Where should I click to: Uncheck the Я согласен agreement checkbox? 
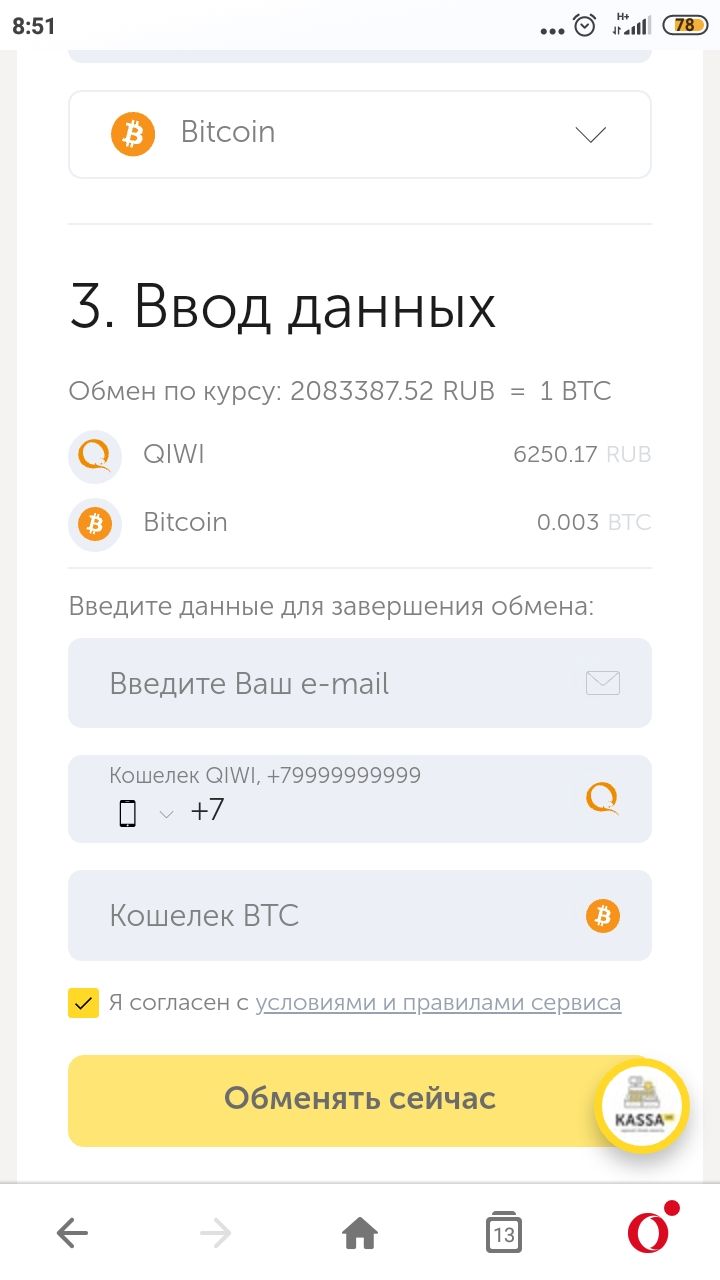tap(84, 1002)
